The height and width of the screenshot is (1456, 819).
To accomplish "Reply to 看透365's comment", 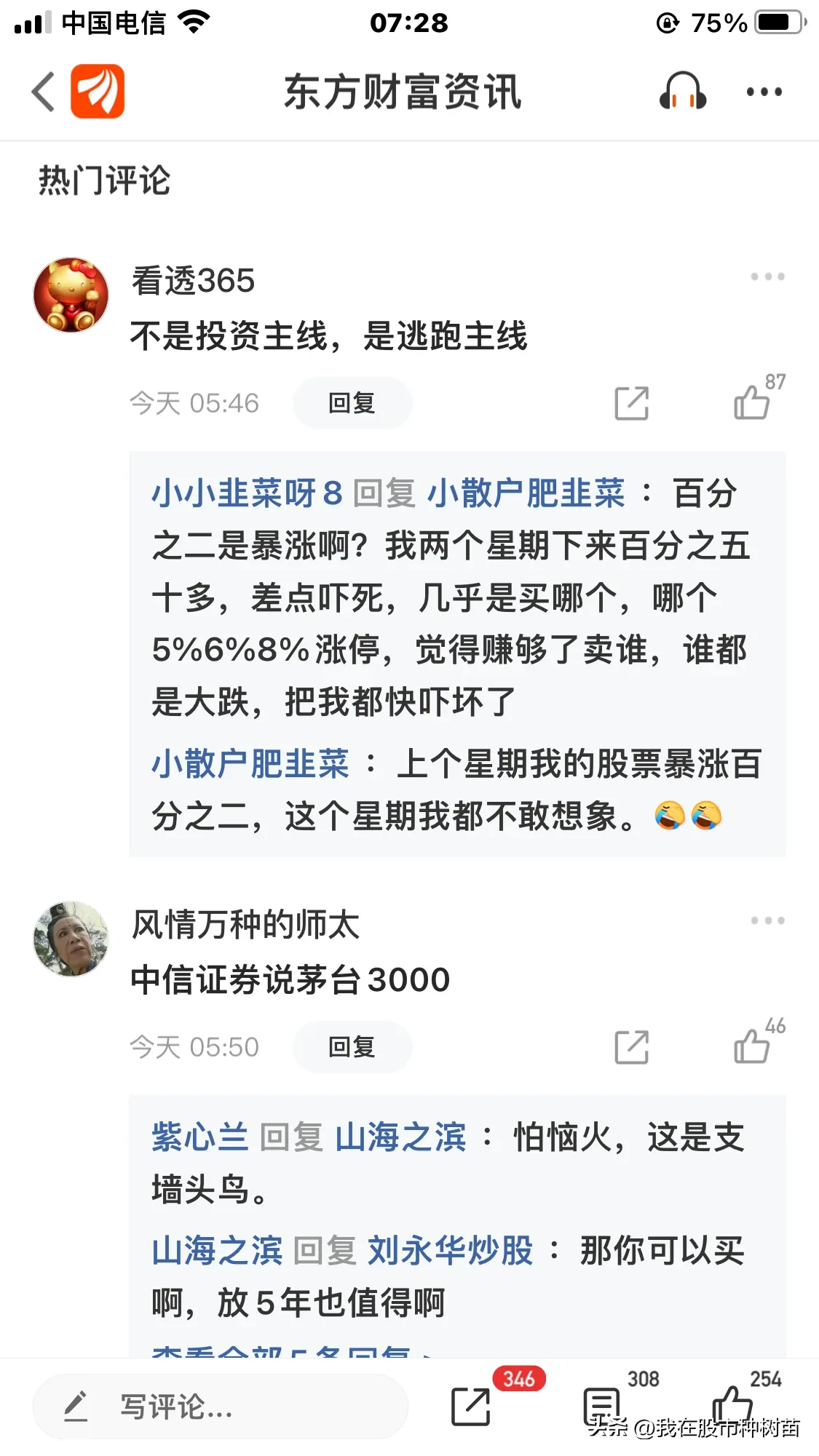I will pyautogui.click(x=352, y=402).
